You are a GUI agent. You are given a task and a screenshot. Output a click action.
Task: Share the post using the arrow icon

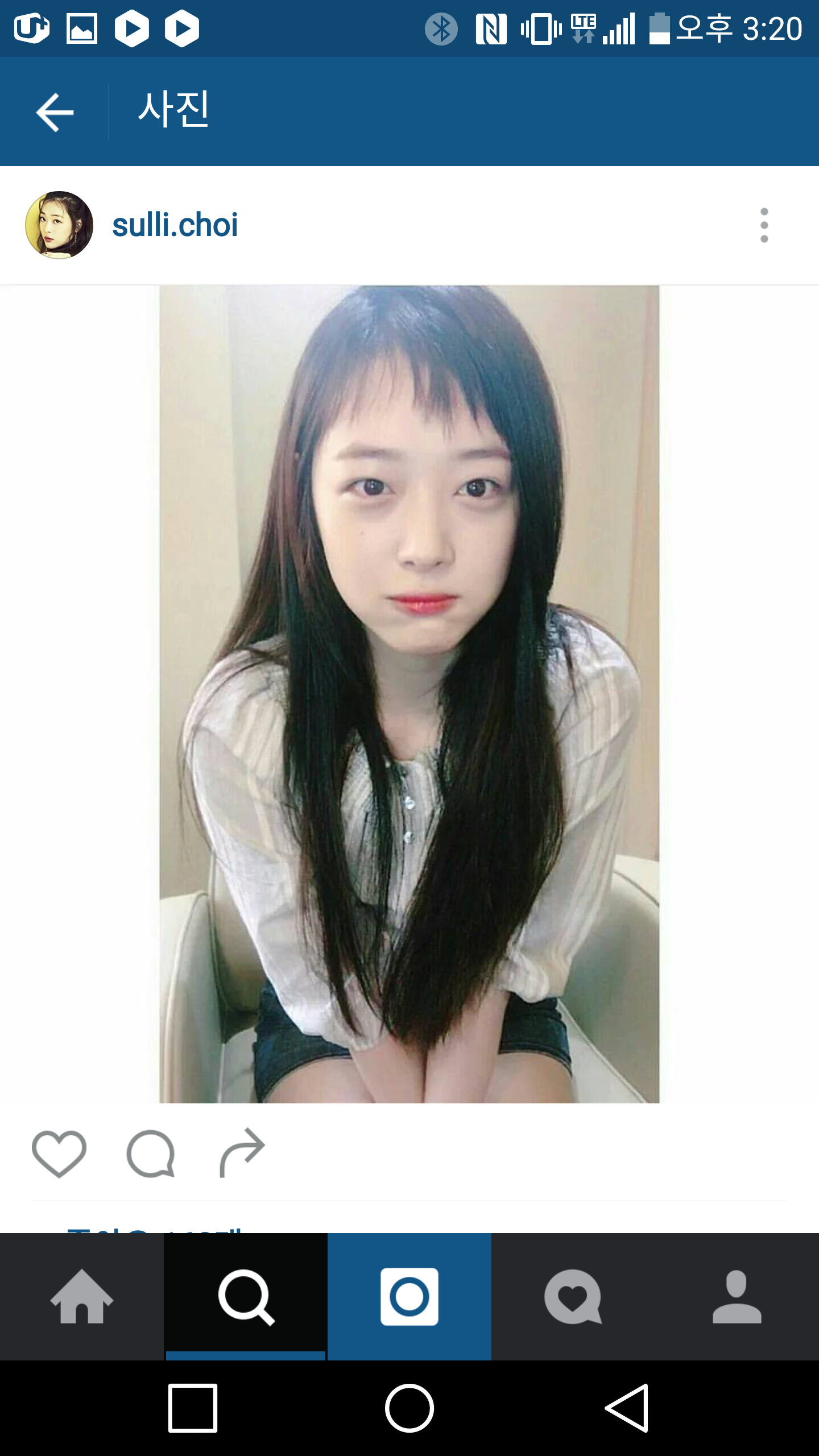click(x=242, y=1153)
